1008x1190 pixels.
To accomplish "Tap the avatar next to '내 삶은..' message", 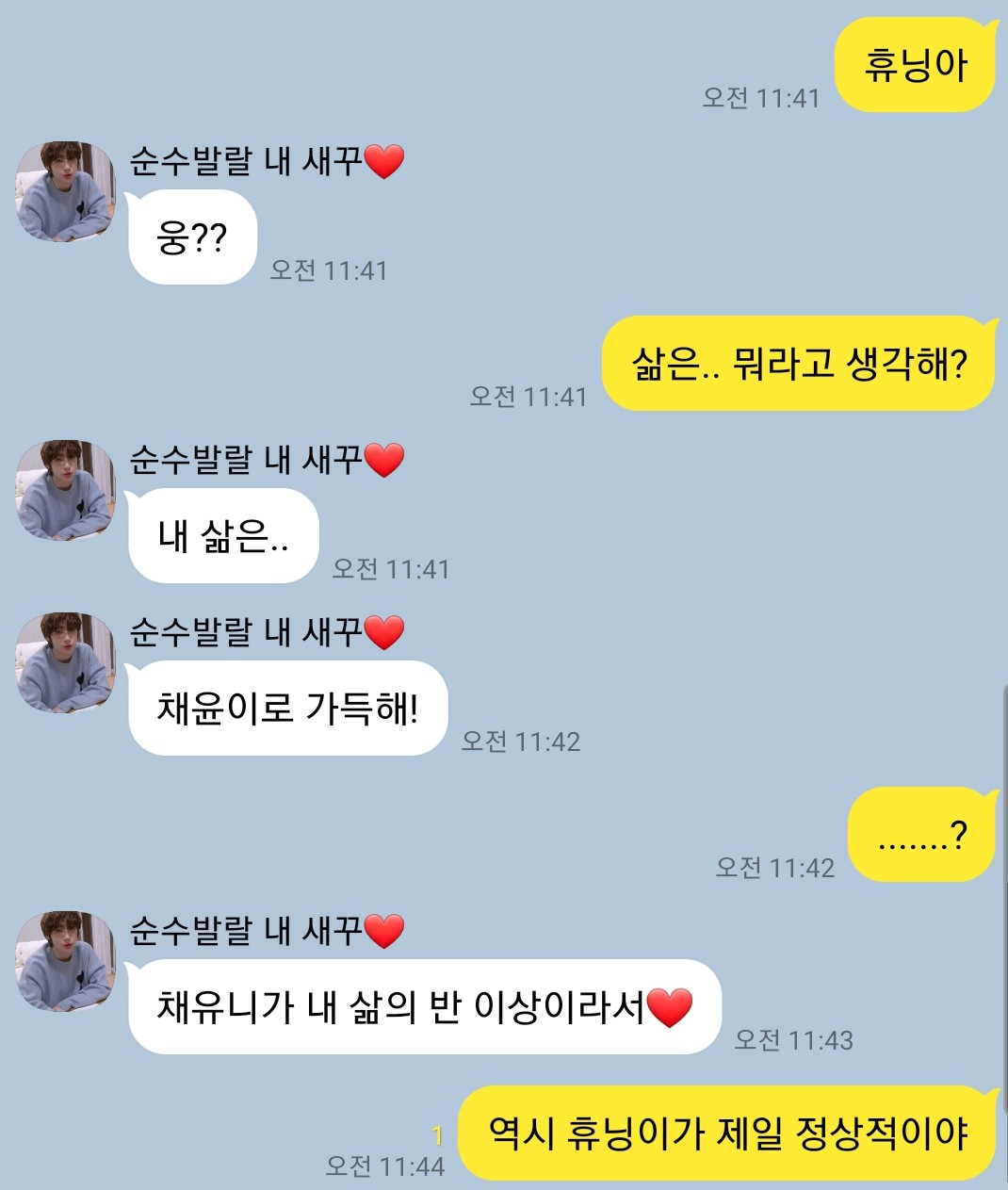I will point(65,491).
